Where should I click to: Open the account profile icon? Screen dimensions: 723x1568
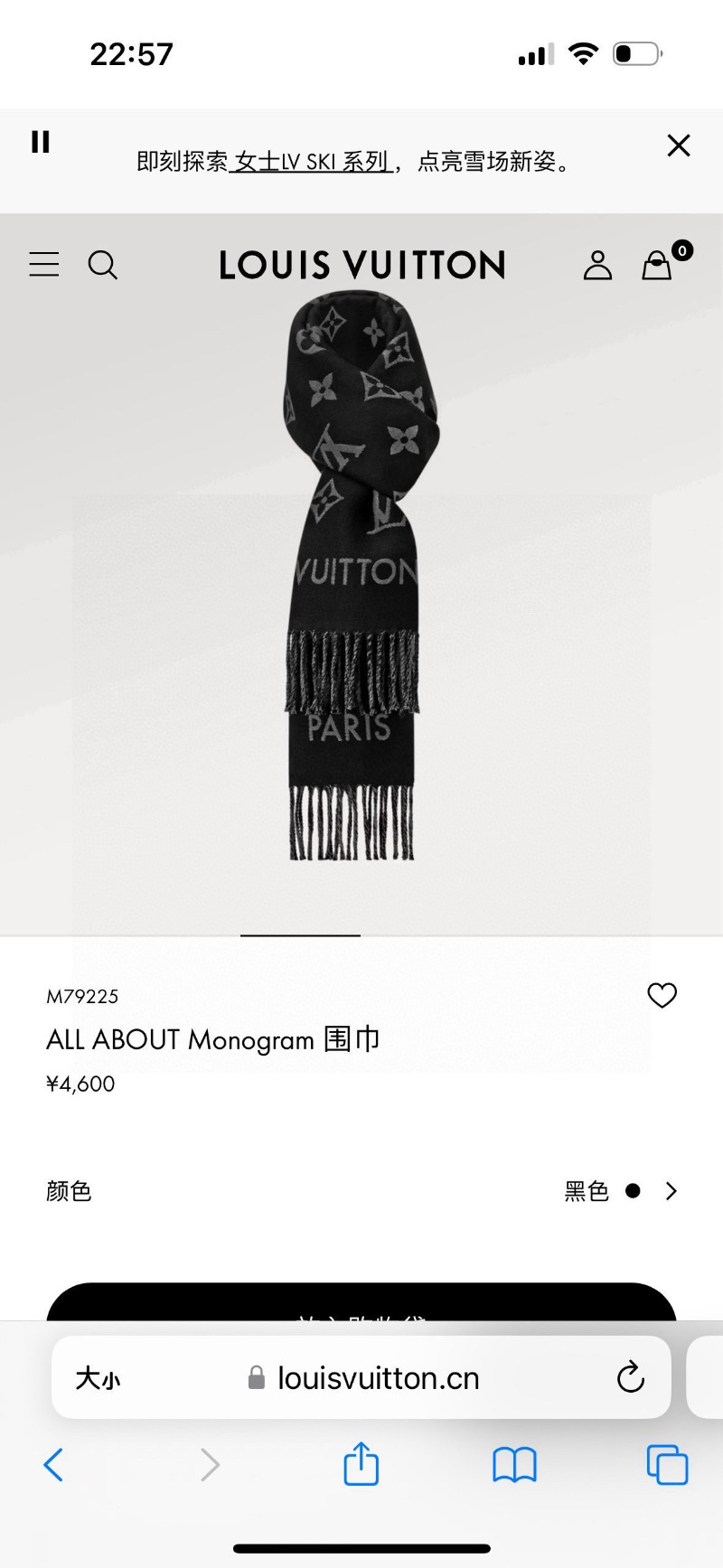[x=597, y=266]
